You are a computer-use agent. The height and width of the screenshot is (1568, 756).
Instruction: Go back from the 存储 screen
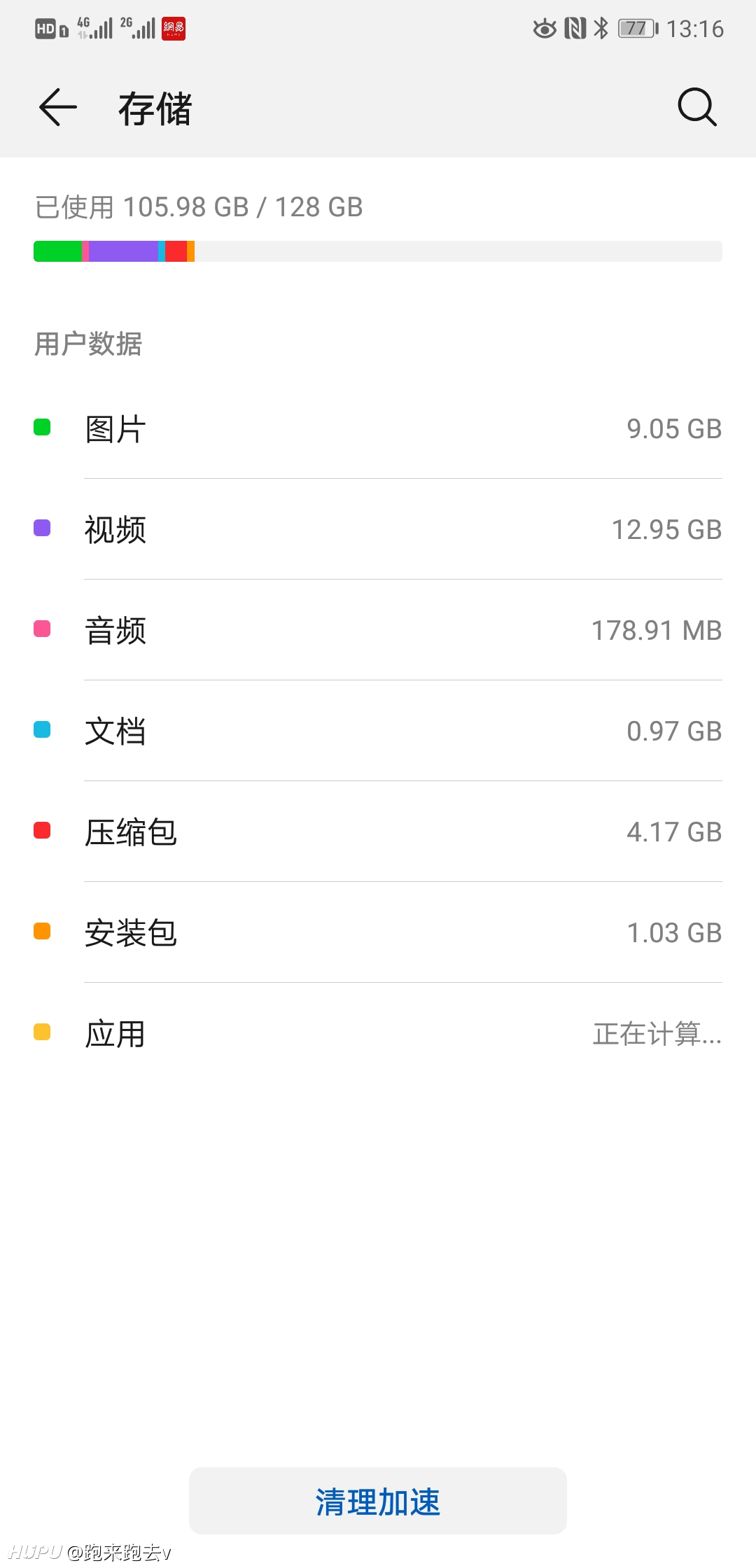coord(57,108)
